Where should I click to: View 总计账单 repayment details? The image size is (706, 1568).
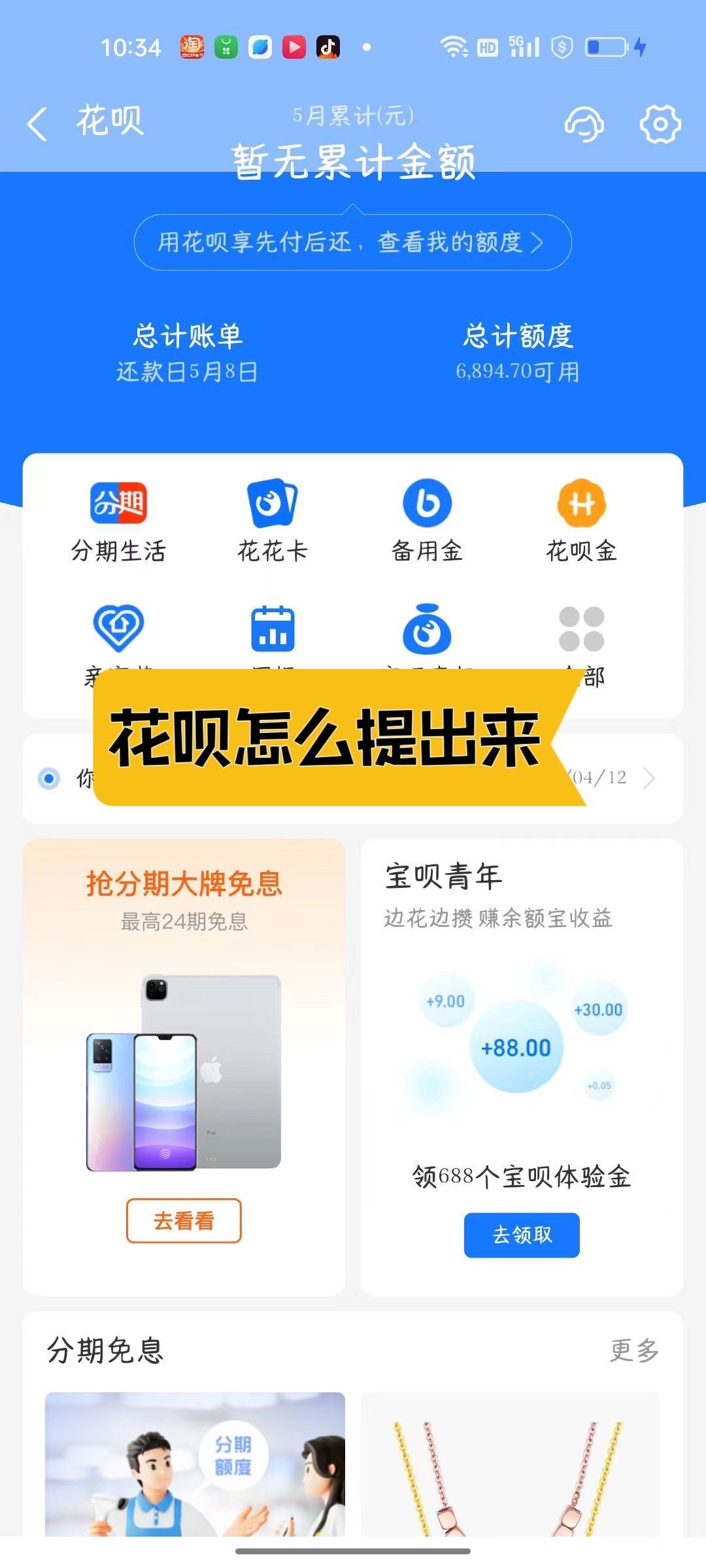tap(187, 353)
